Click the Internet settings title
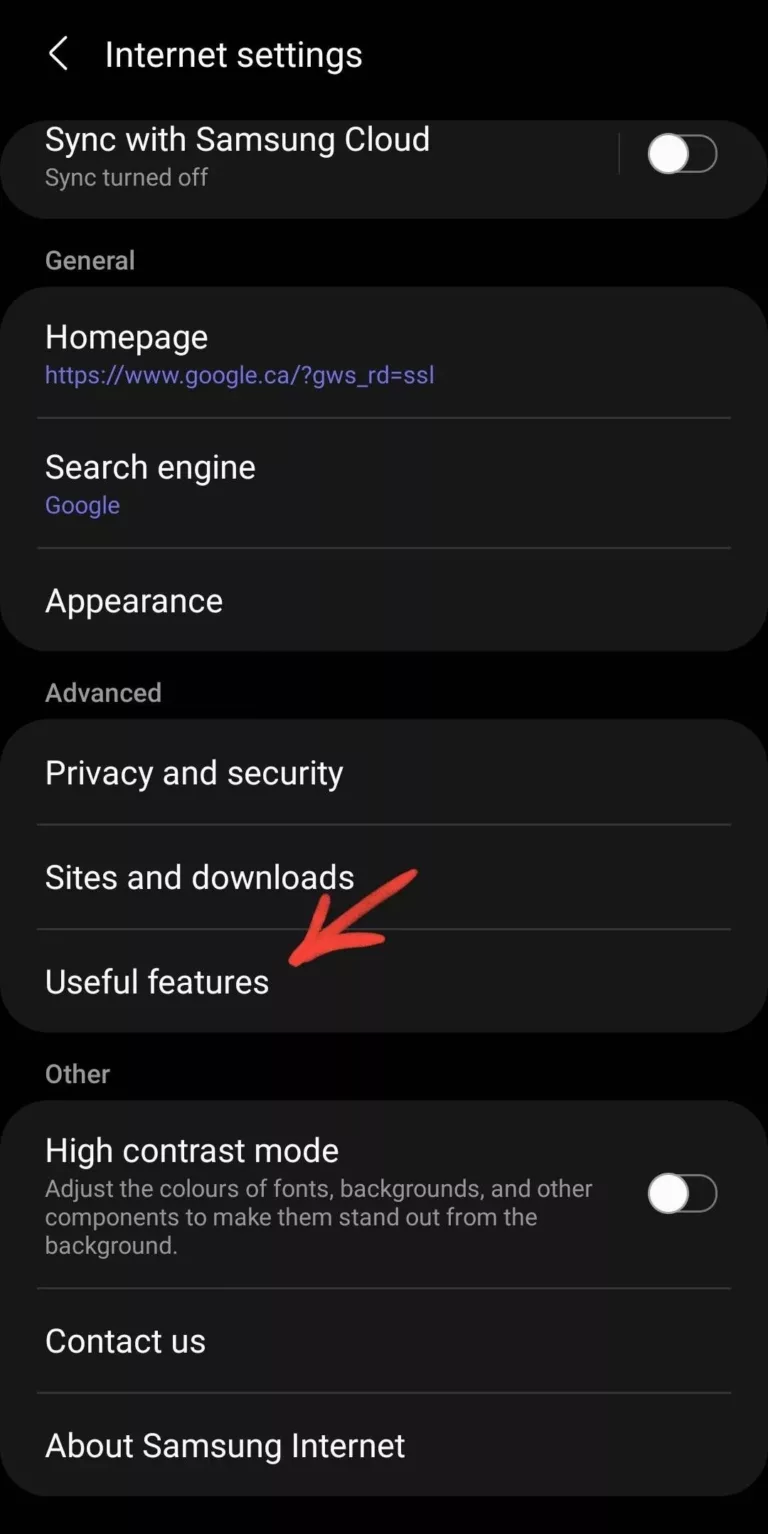This screenshot has height=1534, width=768. 234,54
